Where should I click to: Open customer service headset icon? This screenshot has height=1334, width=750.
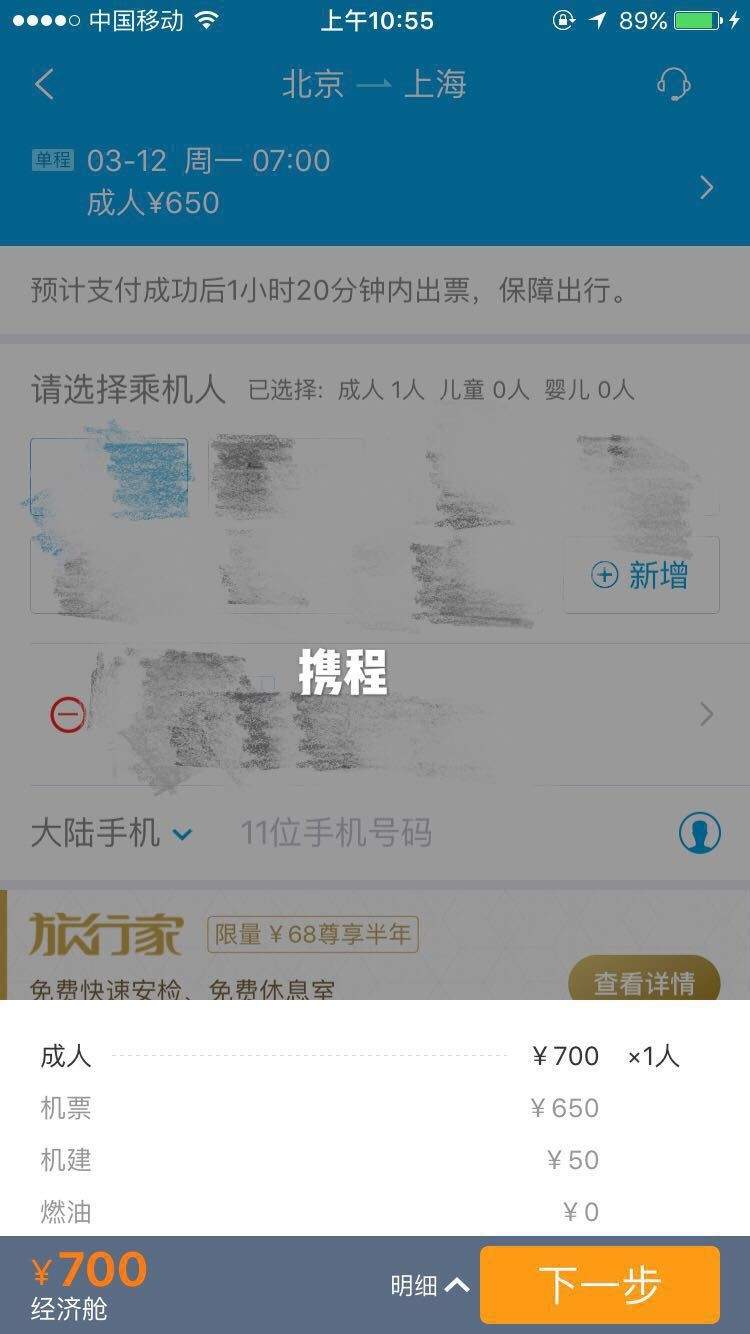674,84
